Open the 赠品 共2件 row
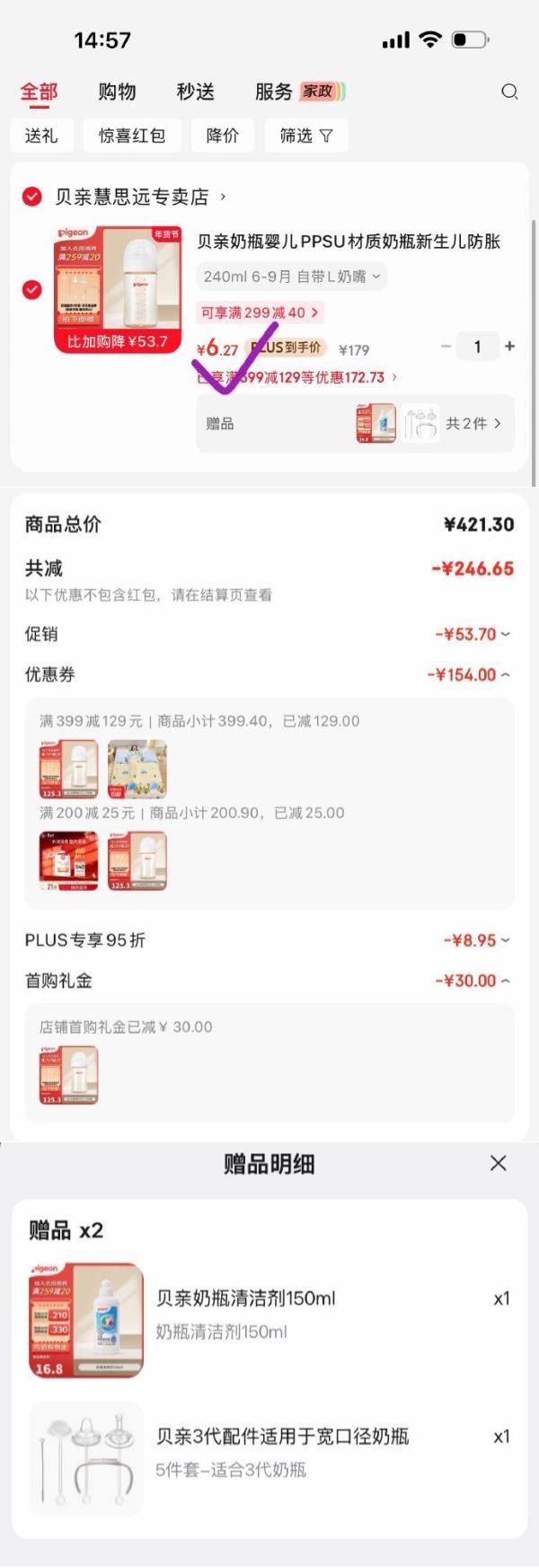Image resolution: width=539 pixels, height=1568 pixels. point(355,423)
